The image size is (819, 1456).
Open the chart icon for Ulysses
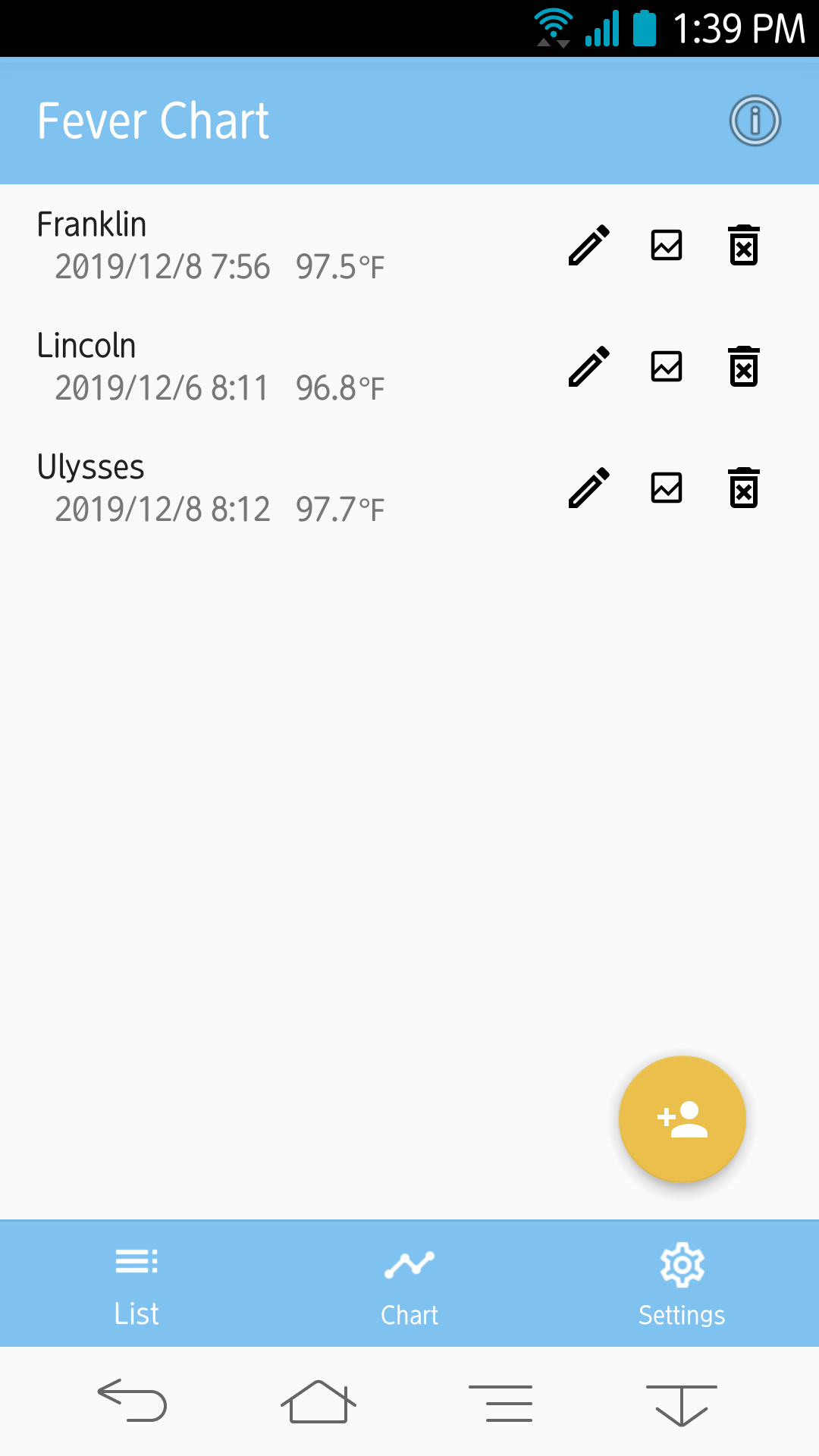pos(667,488)
